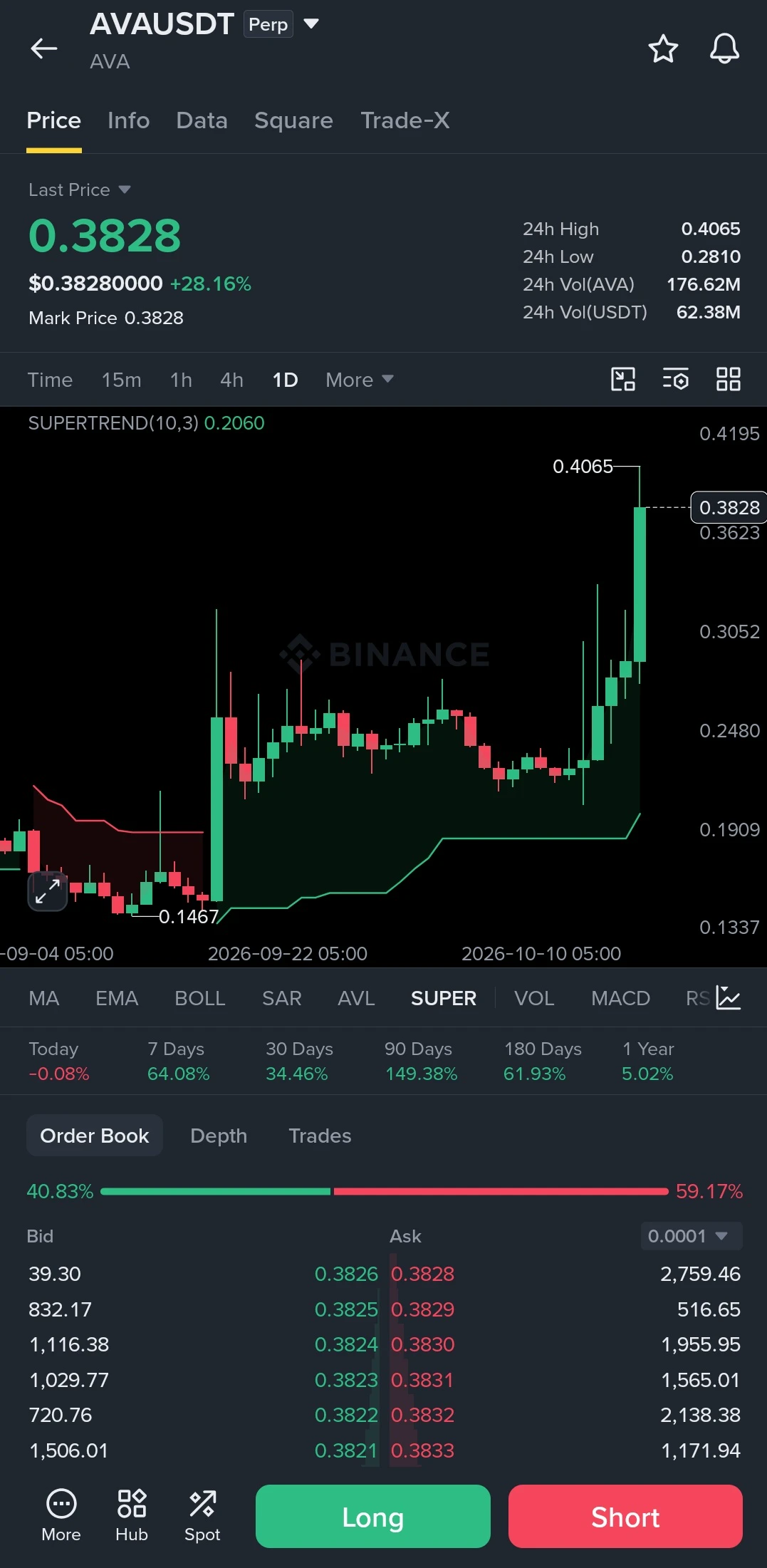Open the price alert bell

(x=724, y=48)
